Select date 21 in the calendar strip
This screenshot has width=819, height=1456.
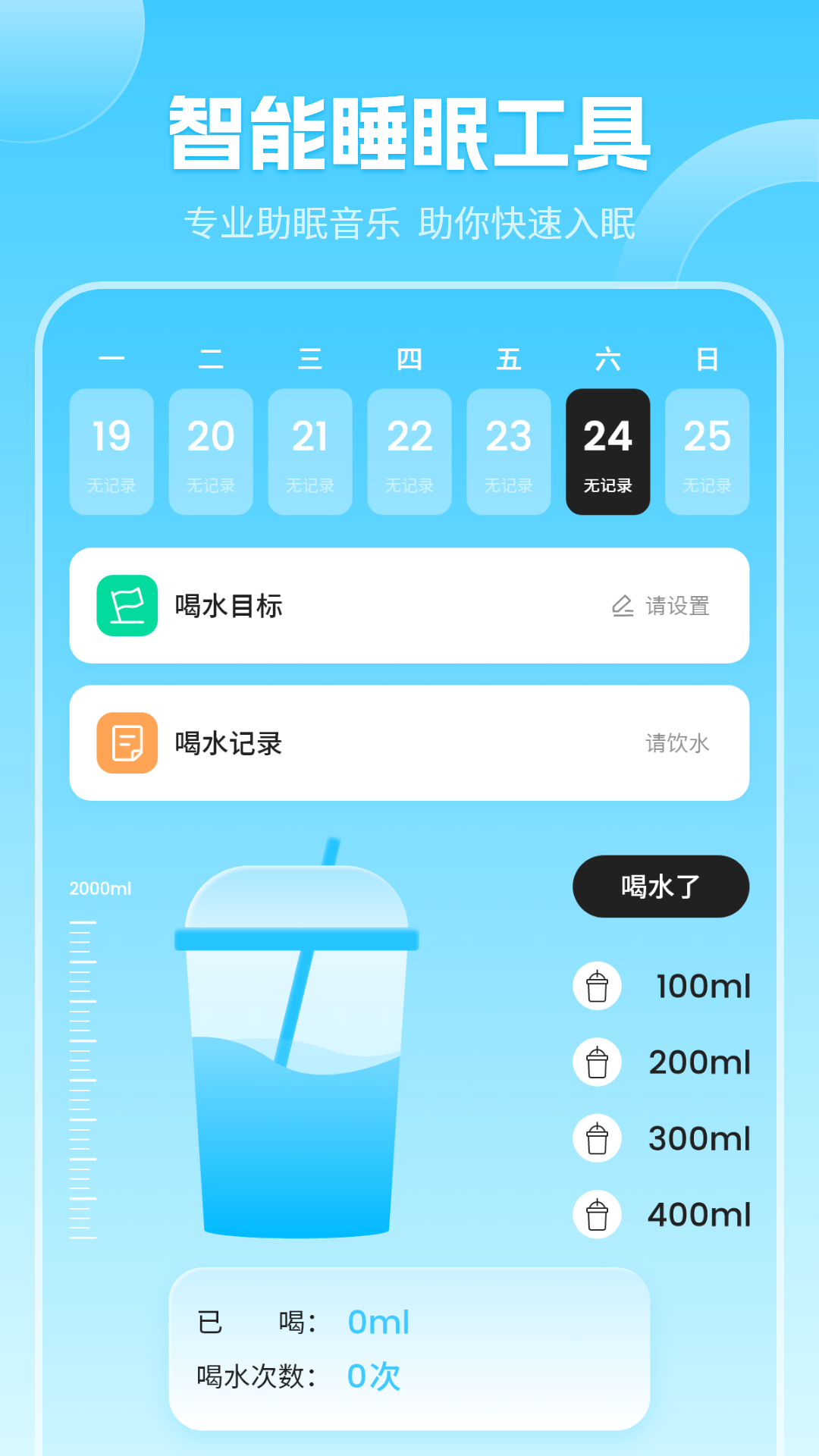pyautogui.click(x=310, y=451)
